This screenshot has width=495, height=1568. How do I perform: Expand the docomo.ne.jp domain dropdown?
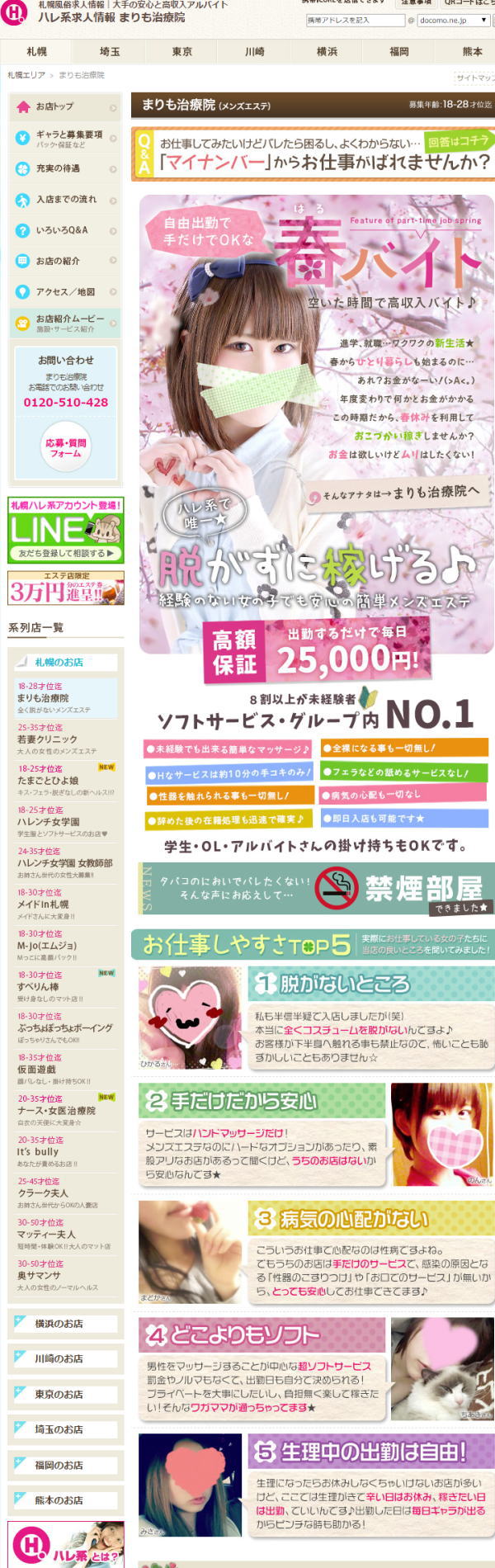tap(453, 20)
